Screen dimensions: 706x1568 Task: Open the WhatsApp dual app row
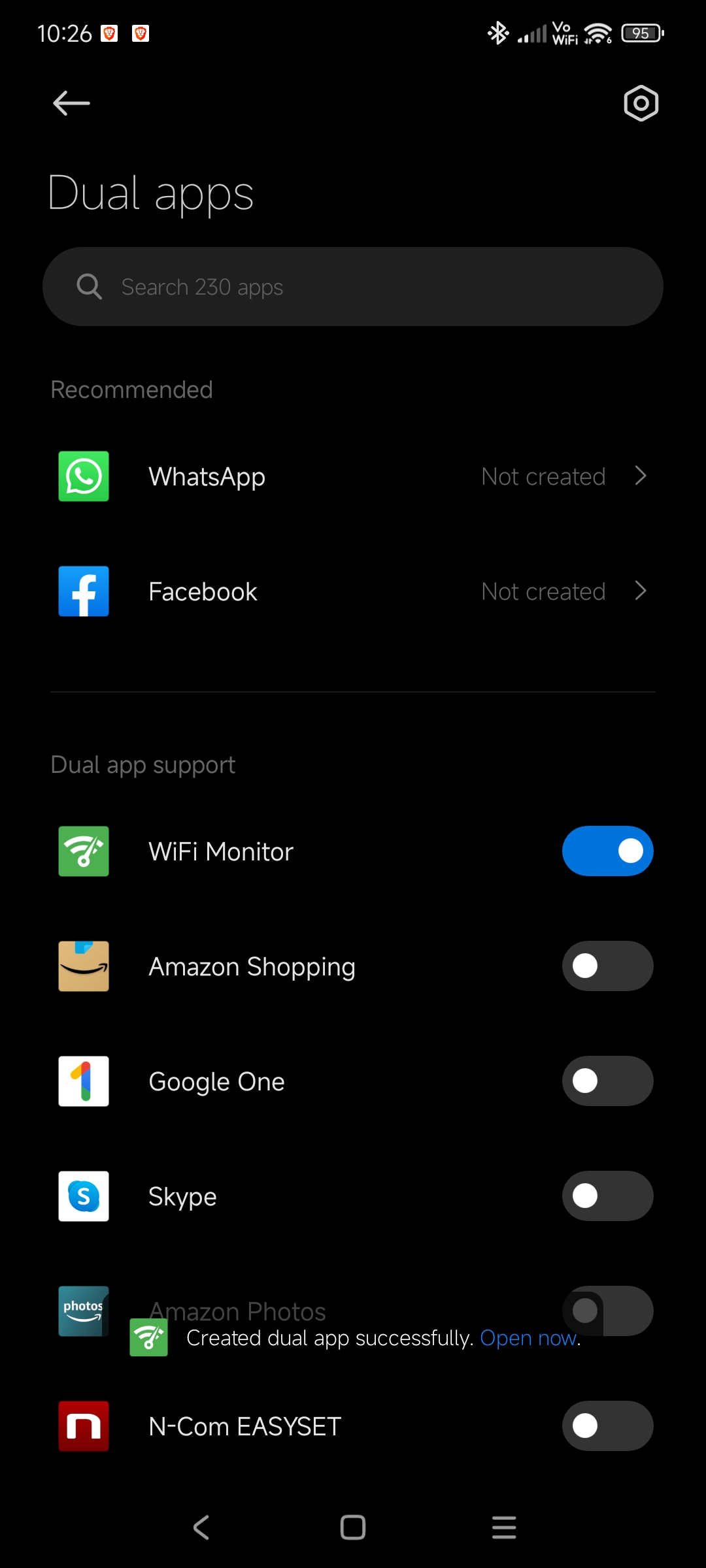(x=353, y=476)
